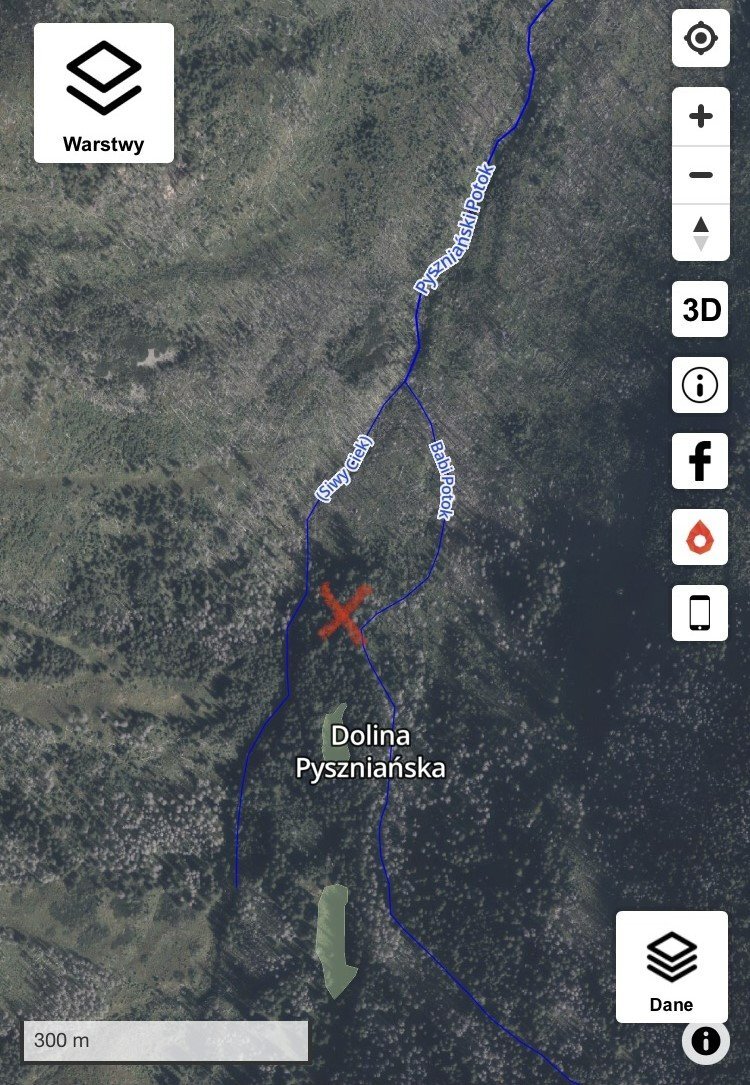
Task: Switch to 3D view
Action: [x=700, y=309]
